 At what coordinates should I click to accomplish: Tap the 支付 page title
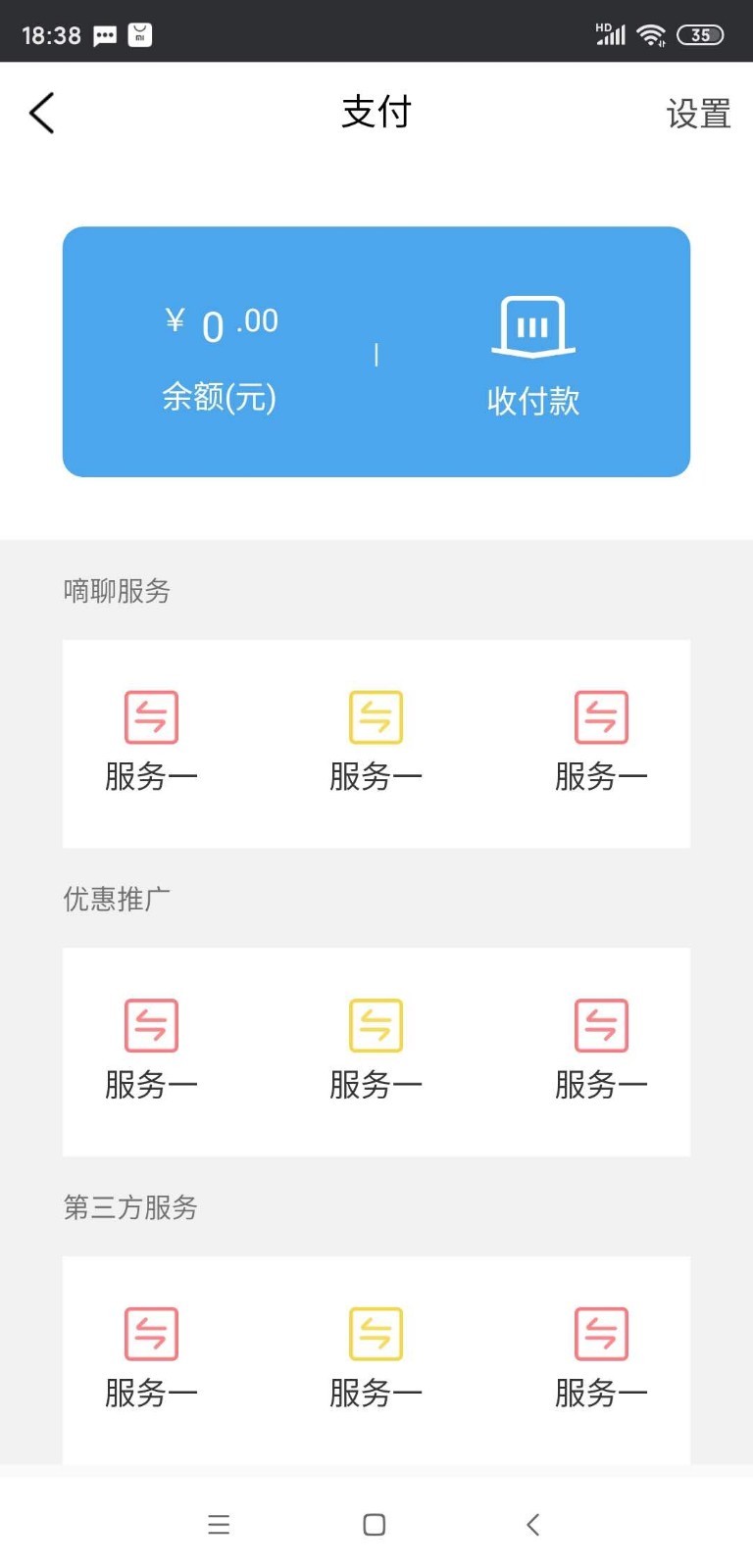376,112
